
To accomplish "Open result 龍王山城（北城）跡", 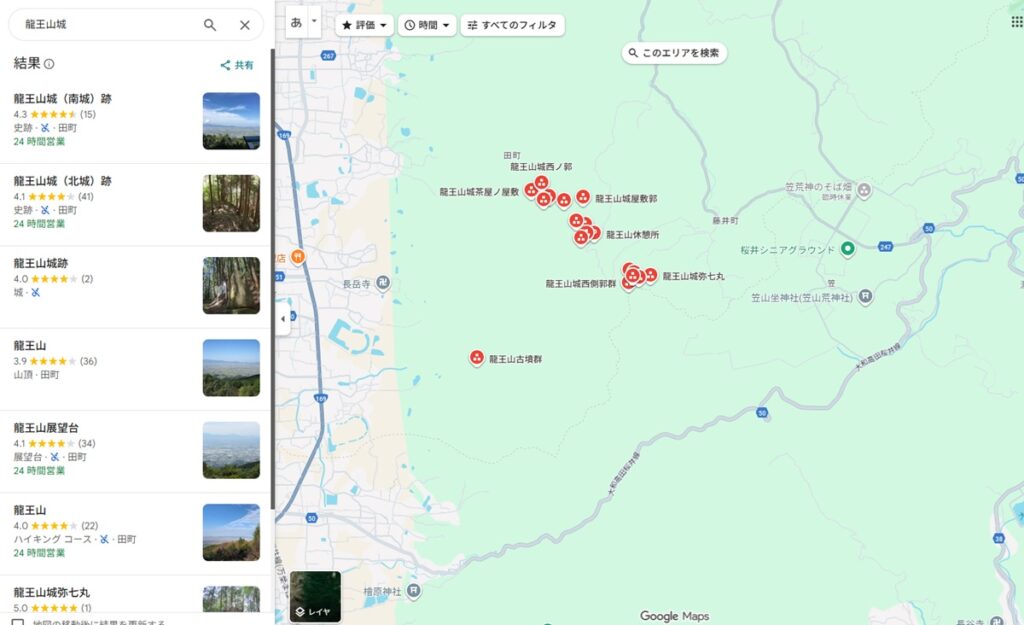I will pyautogui.click(x=63, y=181).
